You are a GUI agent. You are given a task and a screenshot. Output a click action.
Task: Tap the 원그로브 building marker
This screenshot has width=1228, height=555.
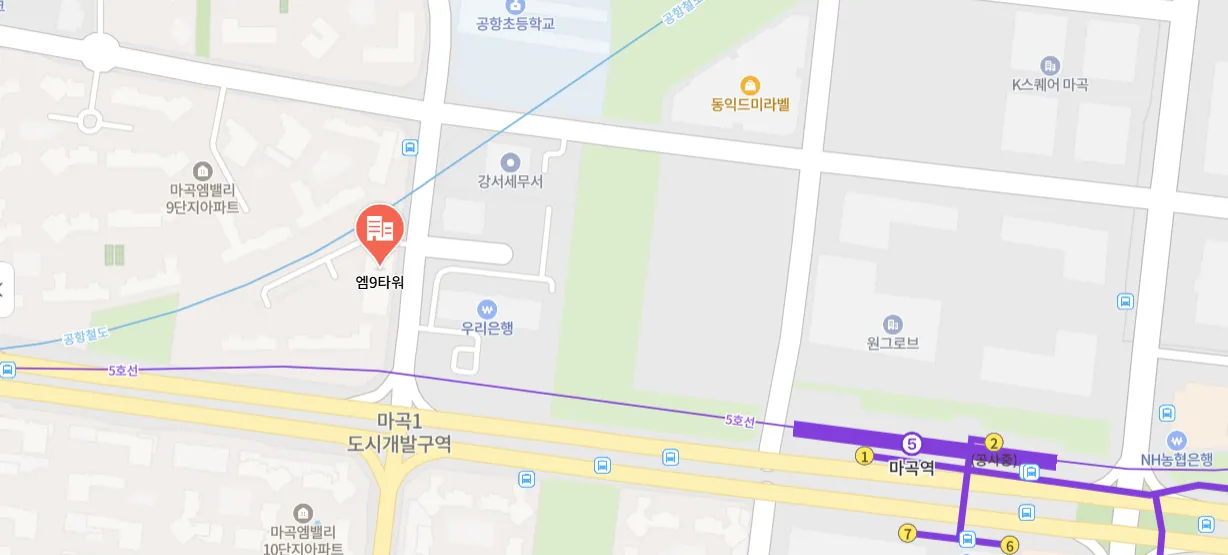(x=893, y=324)
